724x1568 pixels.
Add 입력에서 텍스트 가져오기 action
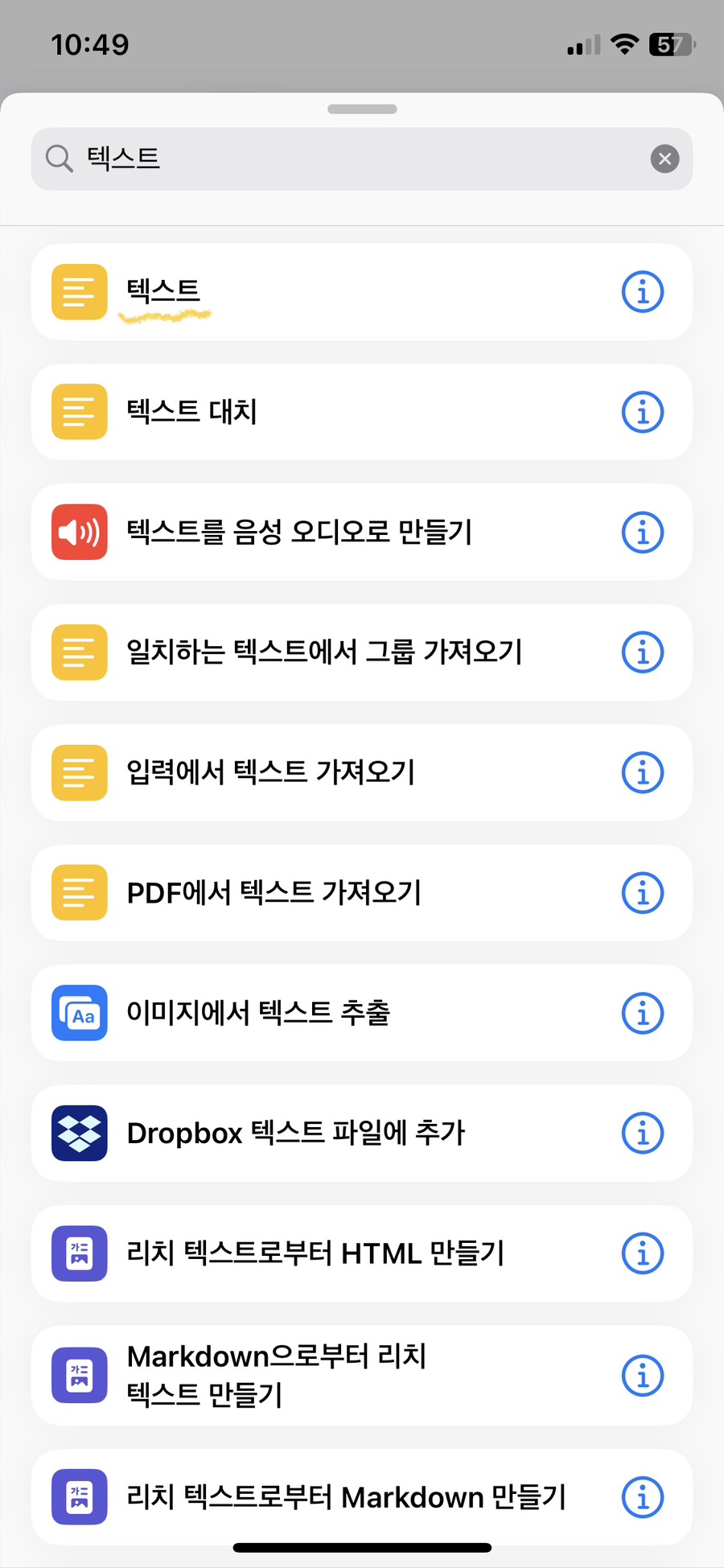[x=322, y=772]
